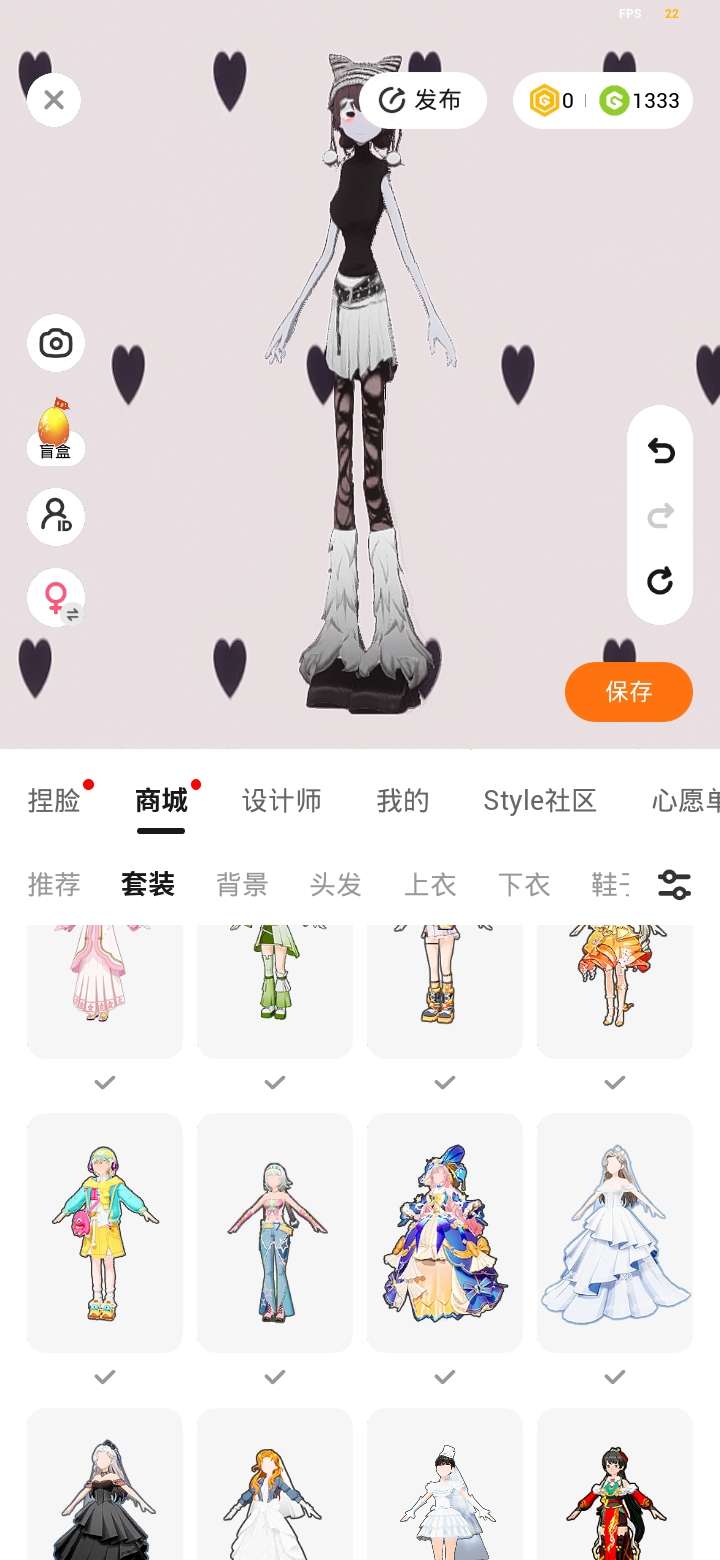Select the 头发 category

(x=336, y=885)
